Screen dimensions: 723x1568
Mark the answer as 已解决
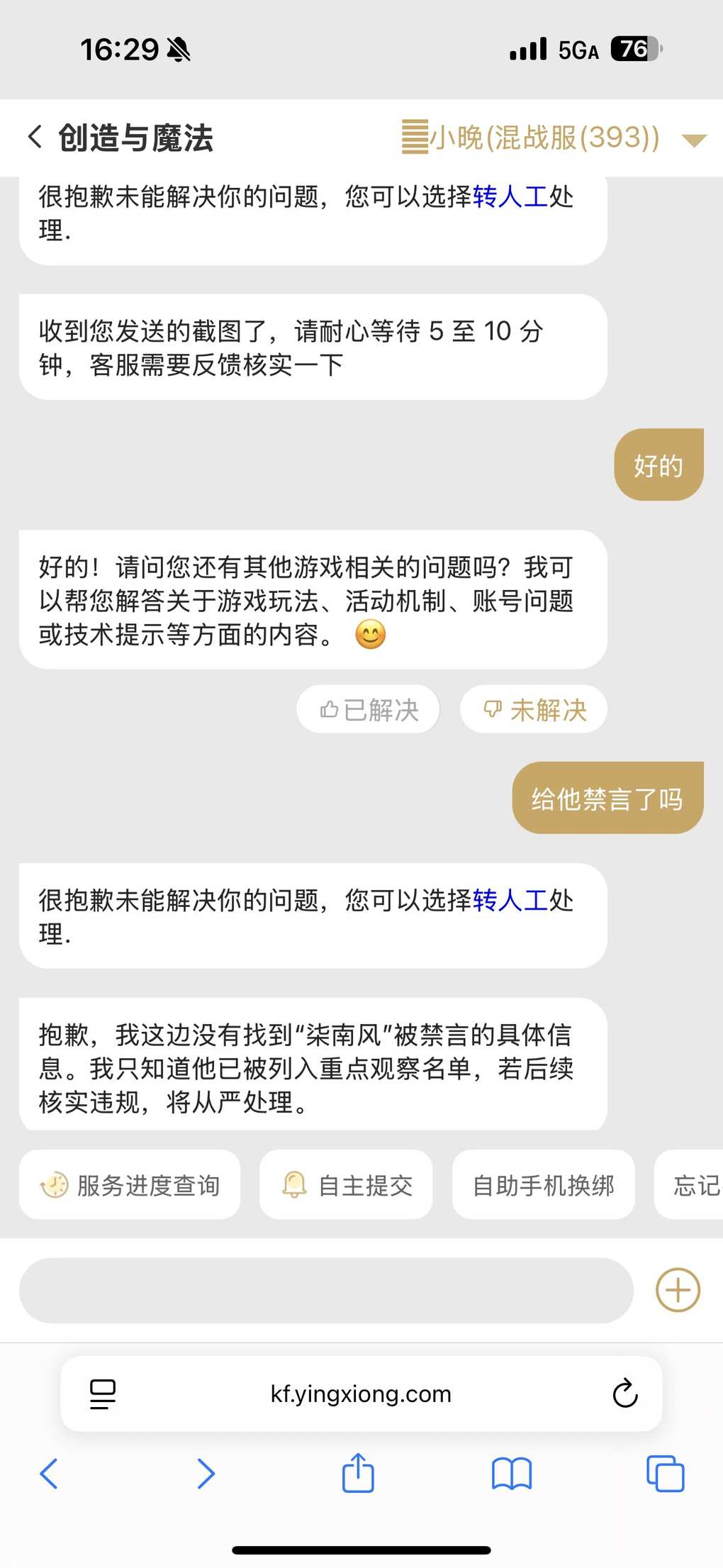pos(369,710)
